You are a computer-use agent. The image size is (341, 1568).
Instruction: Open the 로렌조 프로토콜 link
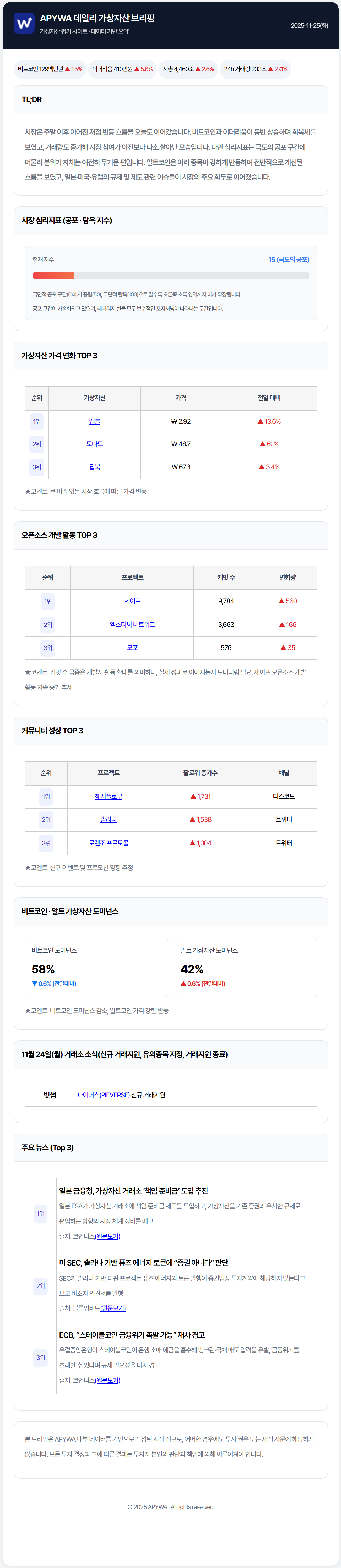pos(109,843)
